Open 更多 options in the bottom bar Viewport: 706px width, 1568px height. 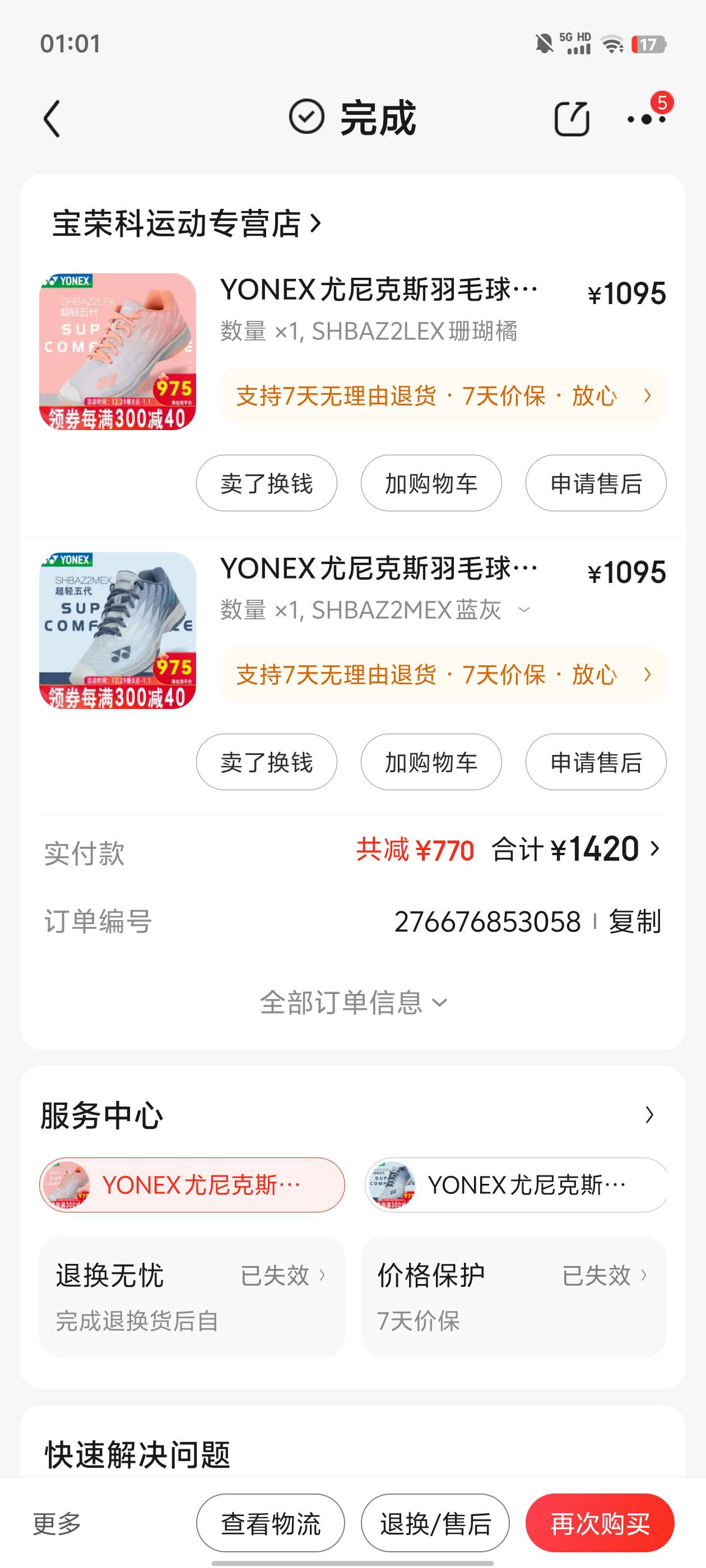point(57,1523)
